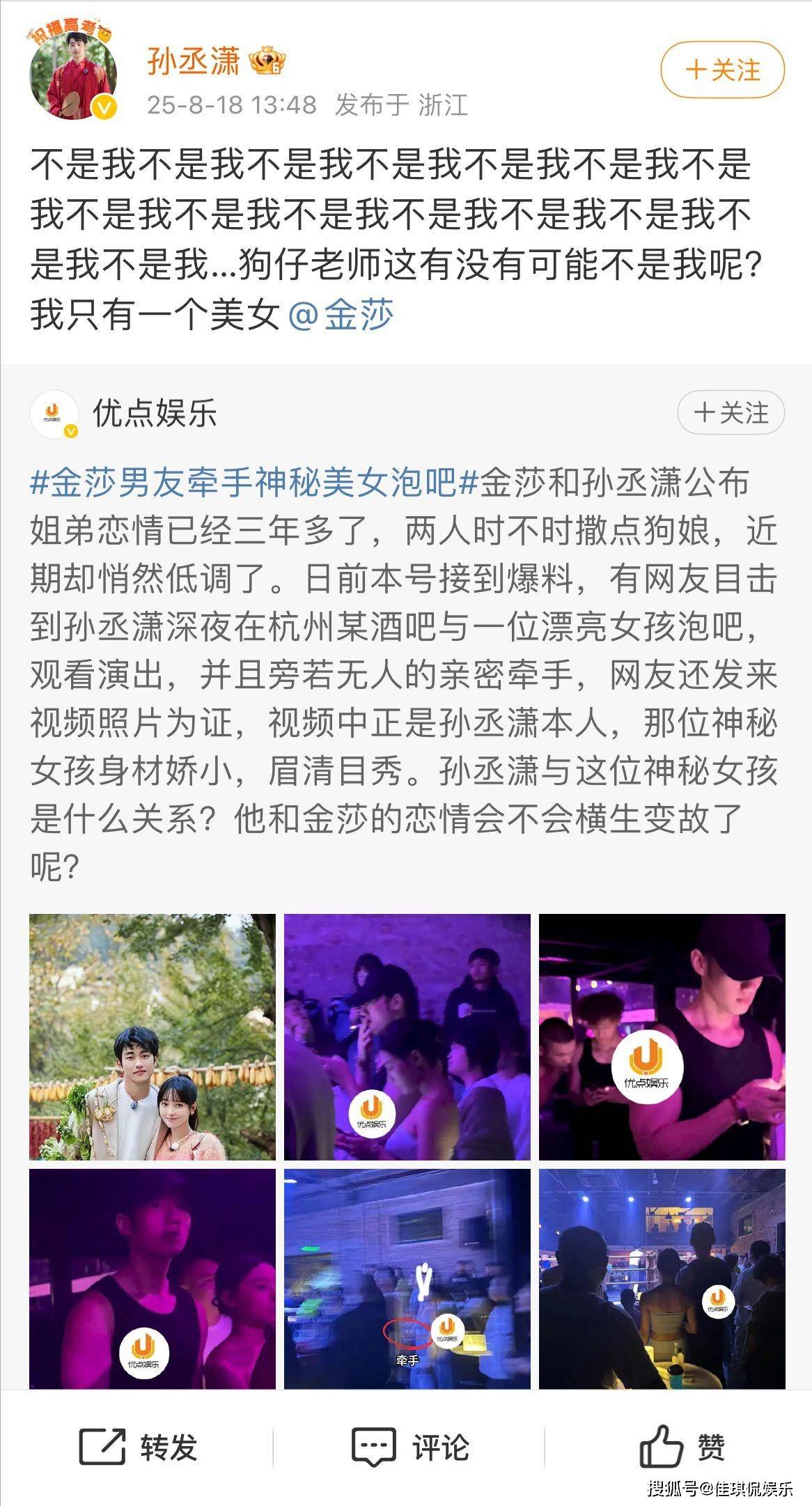The image size is (812, 1506).
Task: Open the 优点娱乐 account avatar
Action: coord(54,414)
